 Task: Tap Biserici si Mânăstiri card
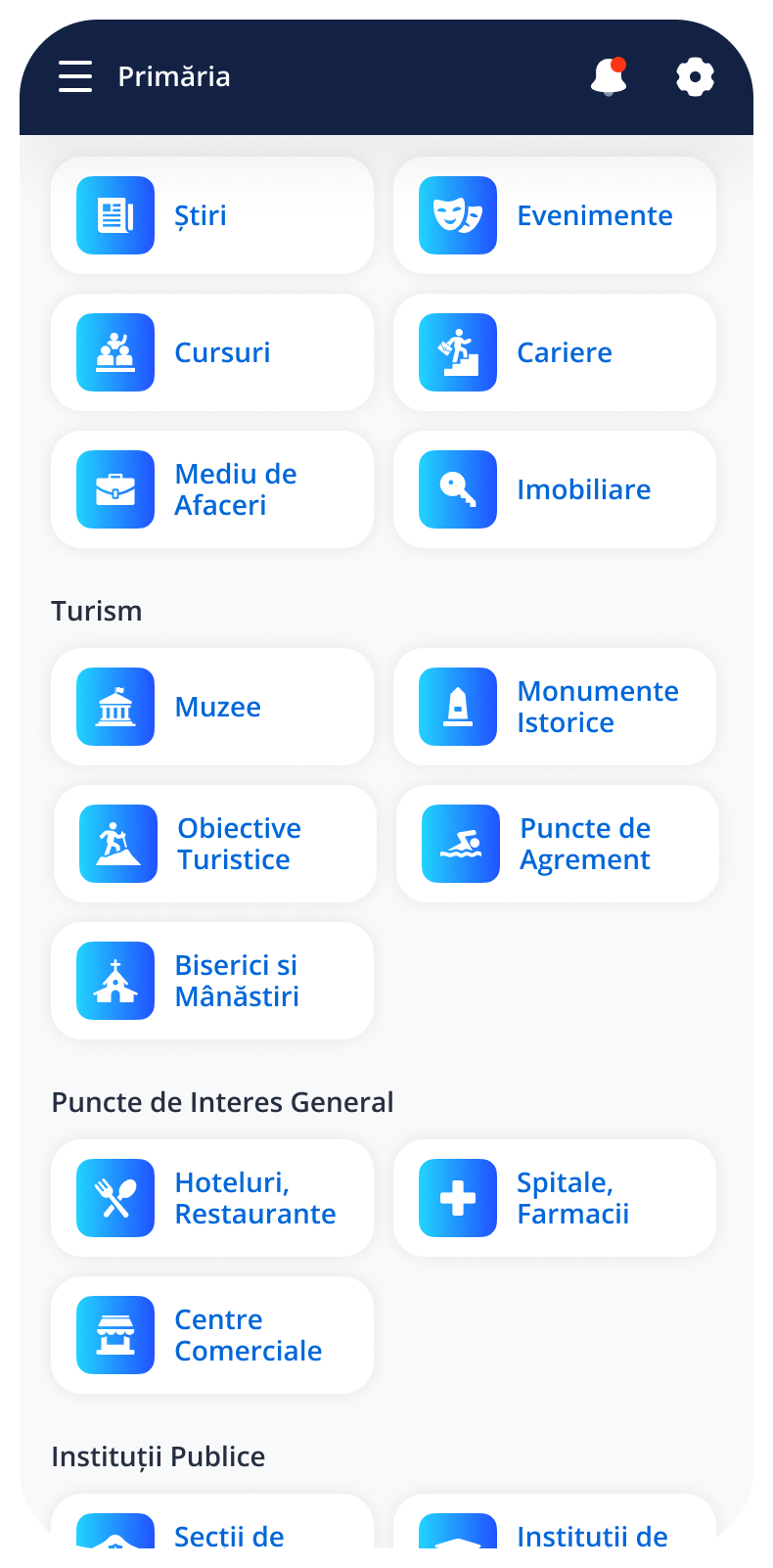click(x=212, y=981)
